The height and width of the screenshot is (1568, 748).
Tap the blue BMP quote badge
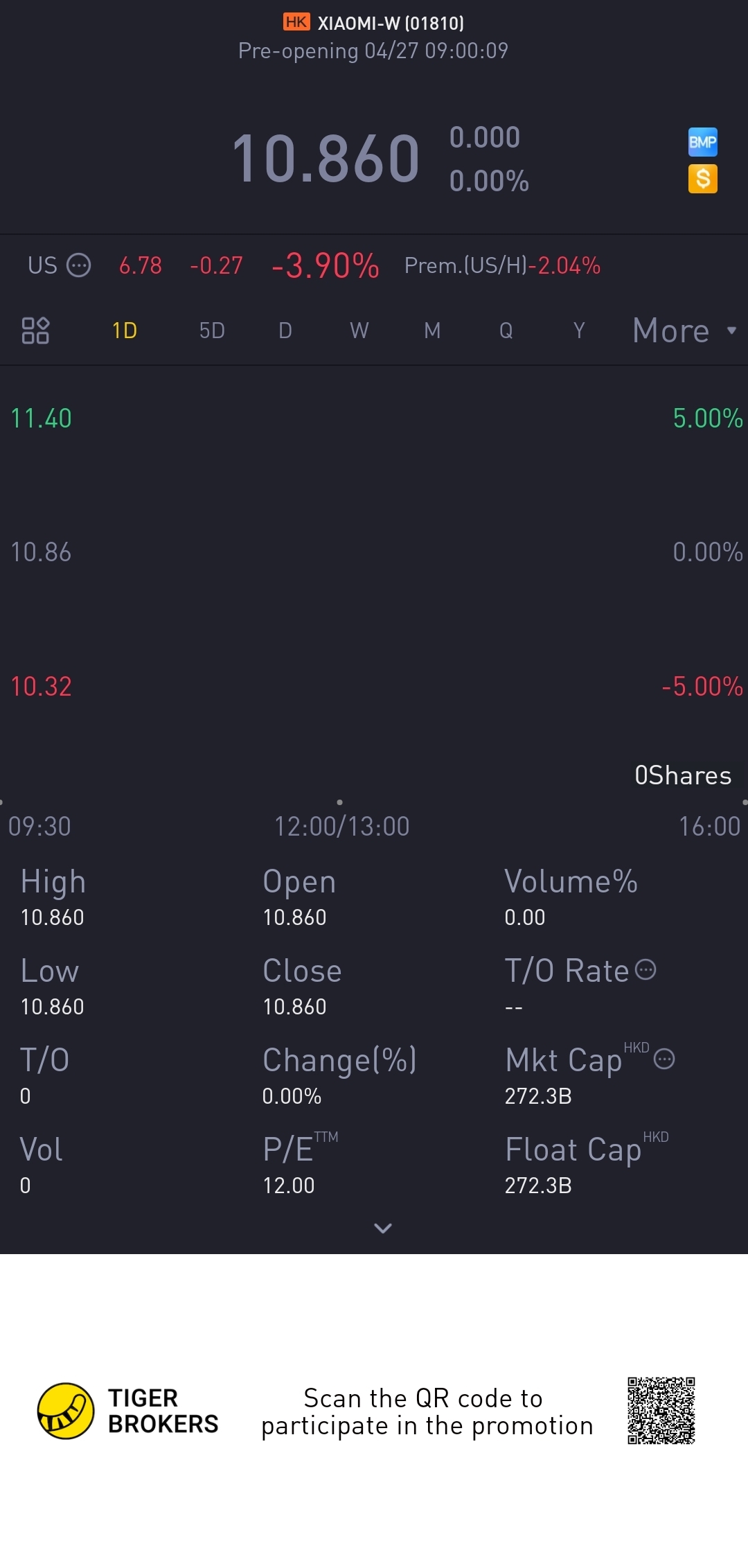(x=702, y=143)
